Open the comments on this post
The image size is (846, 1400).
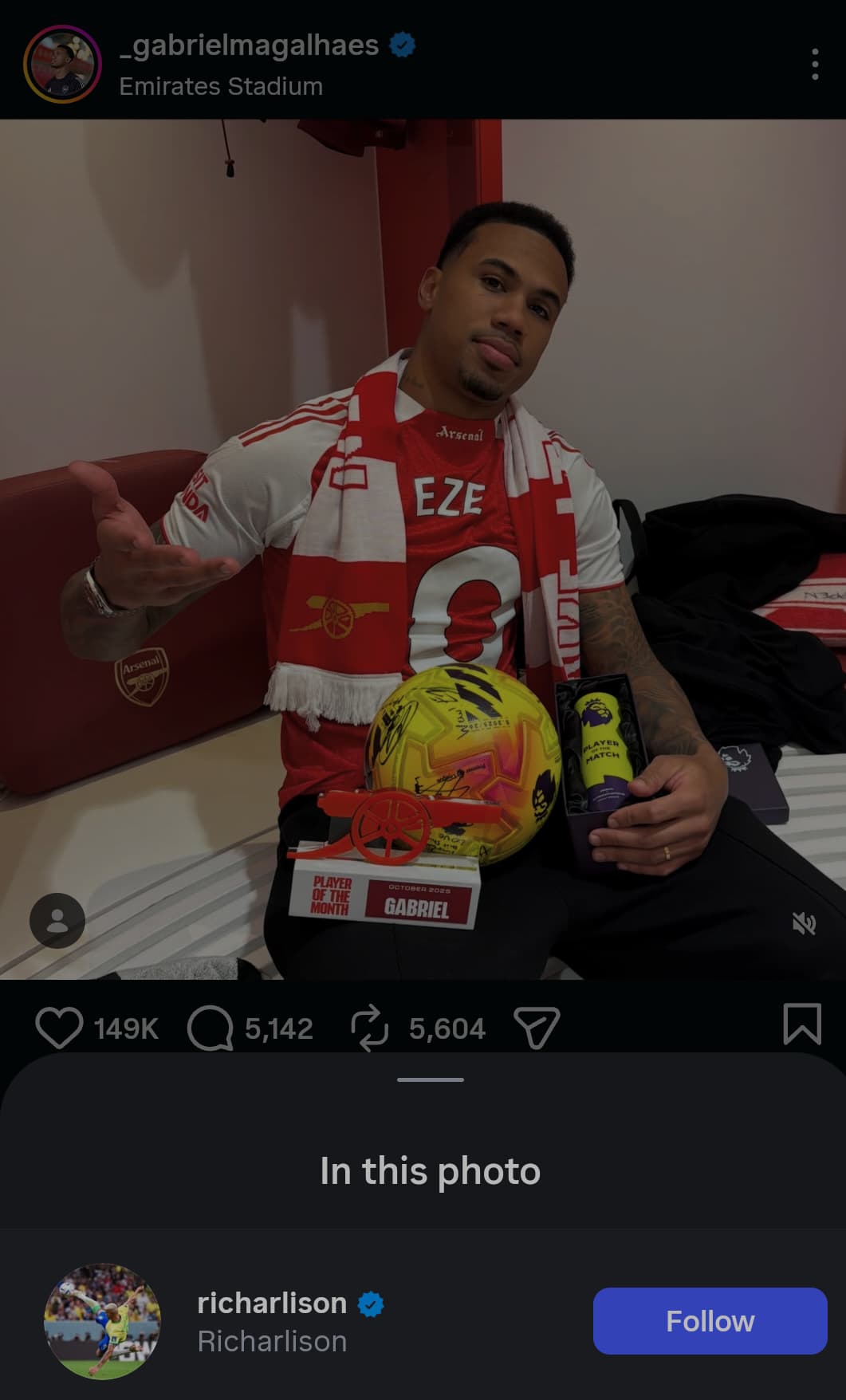pos(211,1028)
